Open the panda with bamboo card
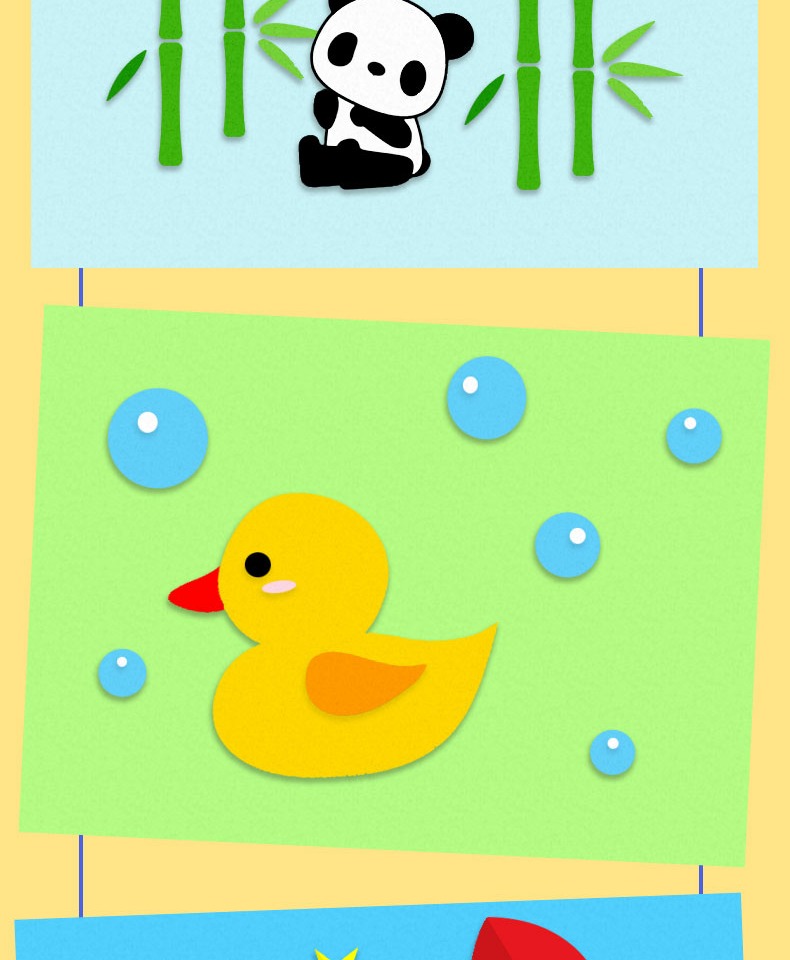790x960 pixels. tap(394, 130)
